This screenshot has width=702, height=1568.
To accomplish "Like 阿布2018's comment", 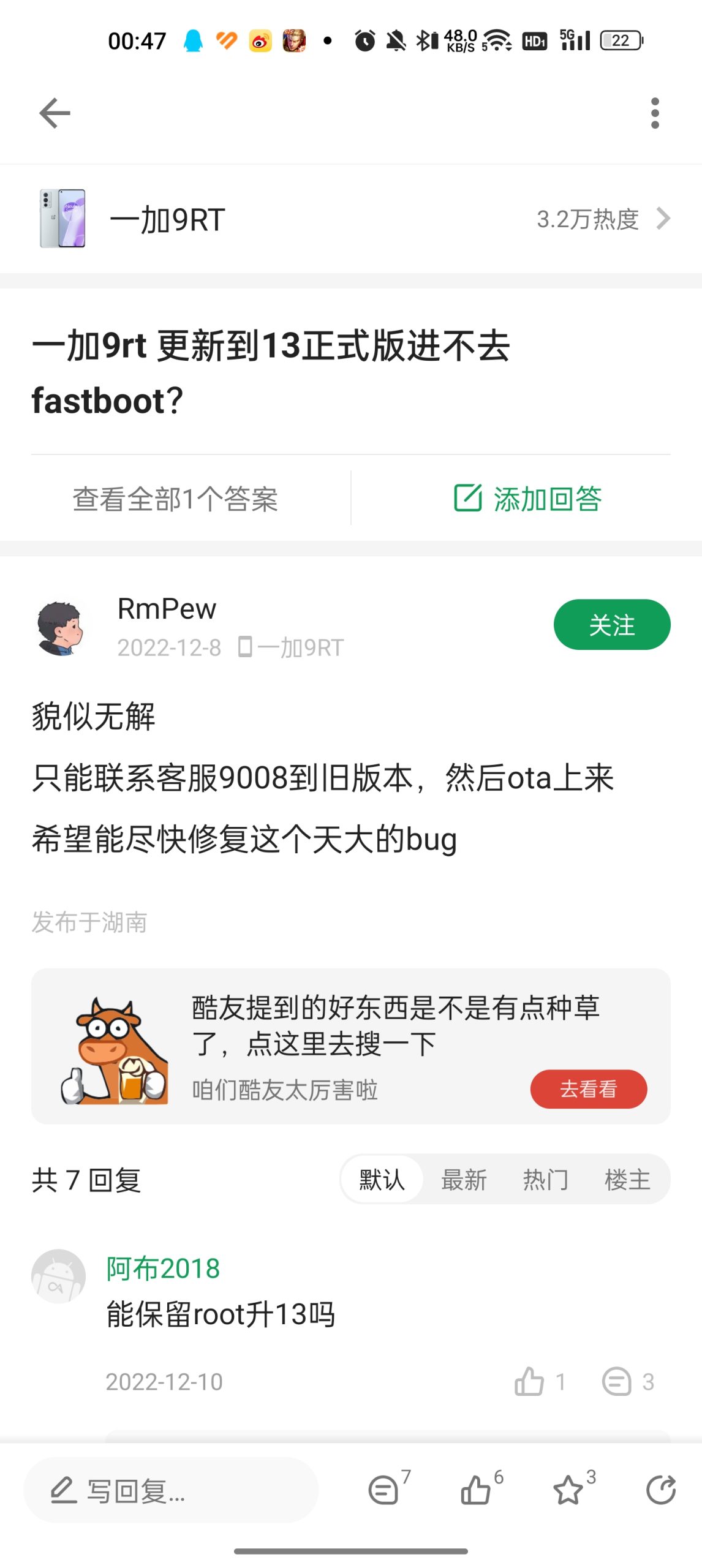I will point(540,1381).
